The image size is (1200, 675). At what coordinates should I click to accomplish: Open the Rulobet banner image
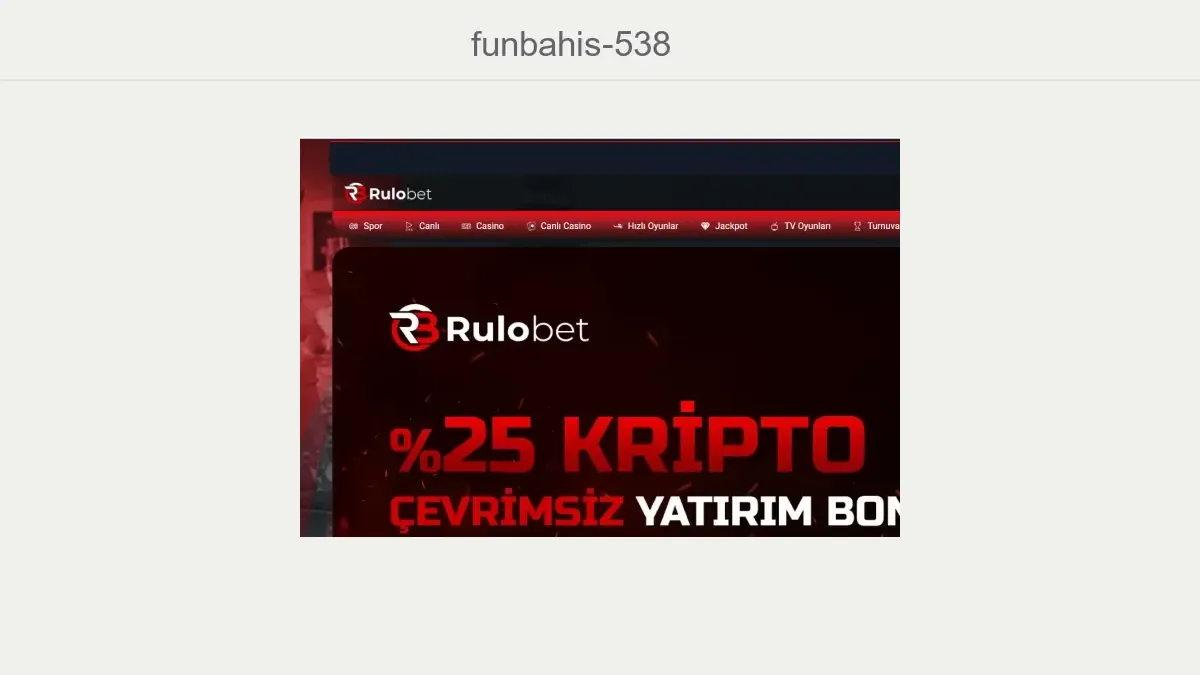(x=600, y=338)
